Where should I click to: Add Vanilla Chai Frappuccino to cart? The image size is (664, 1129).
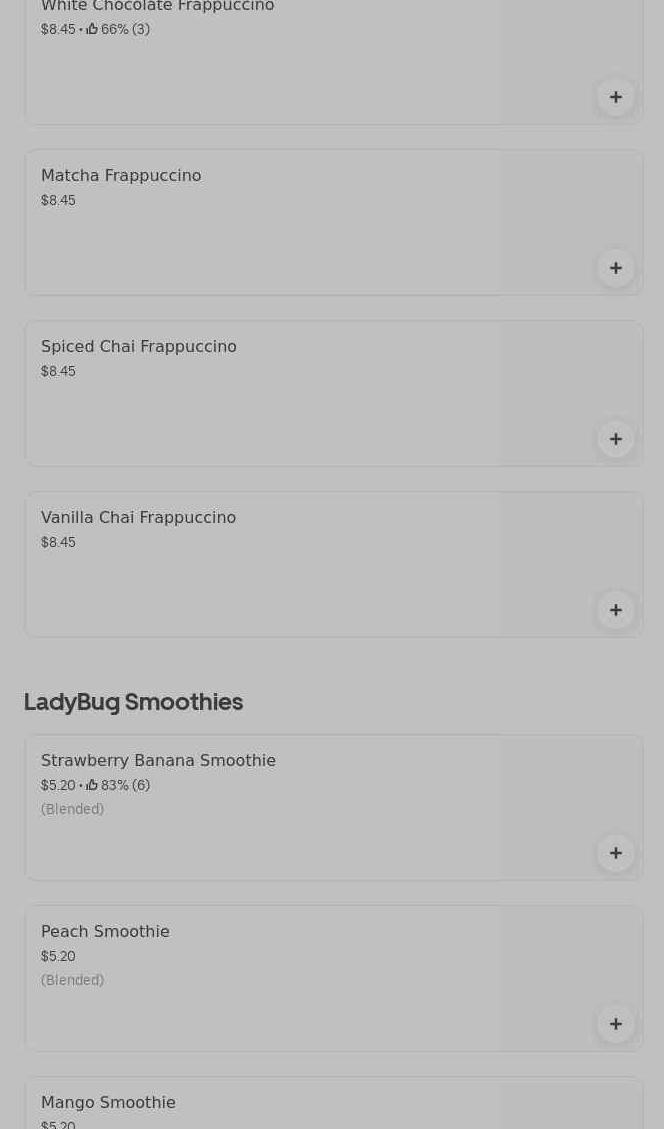[615, 610]
